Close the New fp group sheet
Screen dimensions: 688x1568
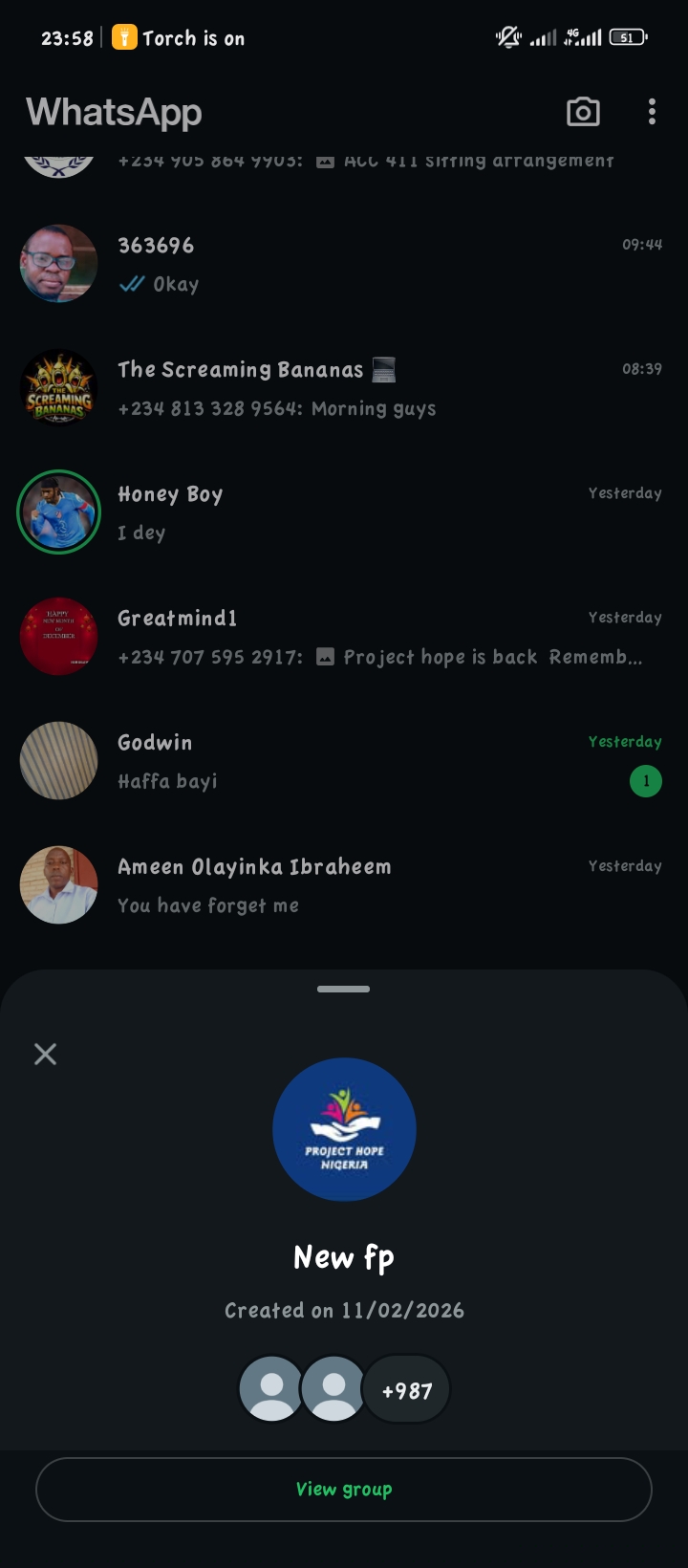point(45,1054)
